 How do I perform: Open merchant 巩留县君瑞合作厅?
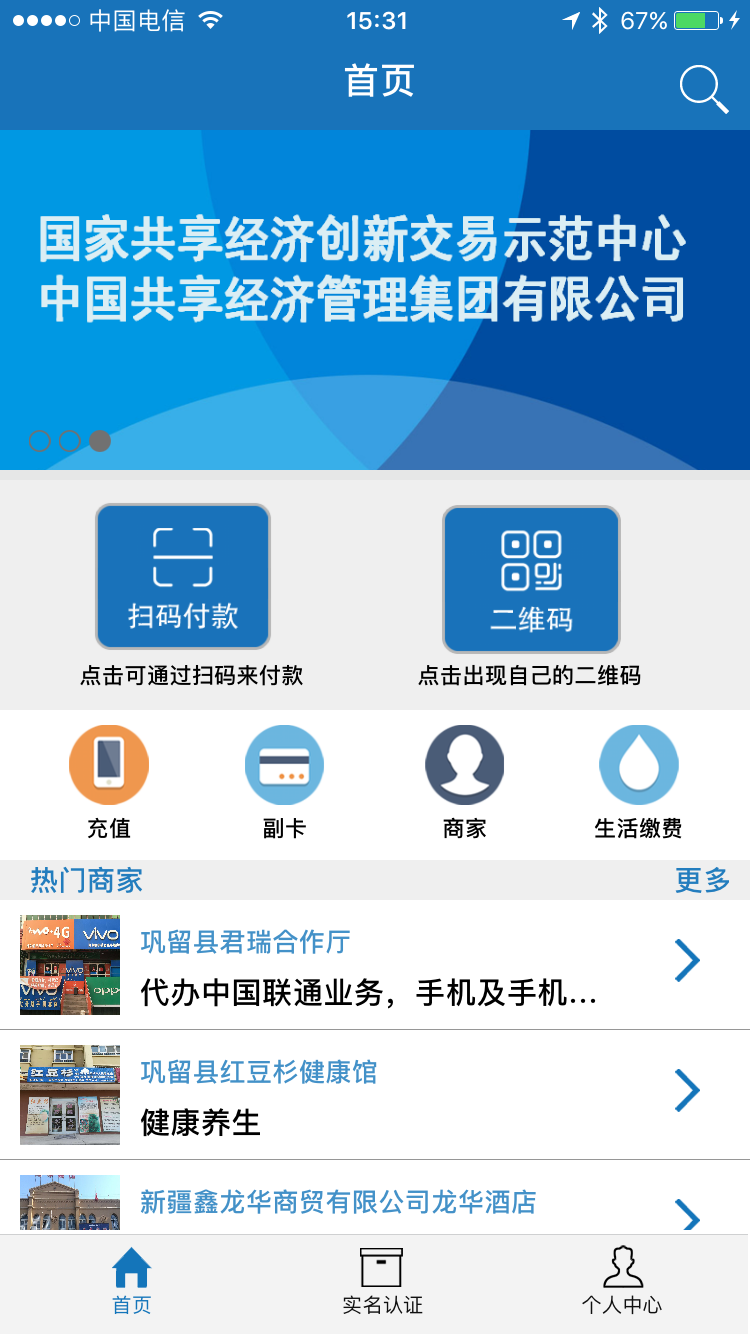(375, 964)
